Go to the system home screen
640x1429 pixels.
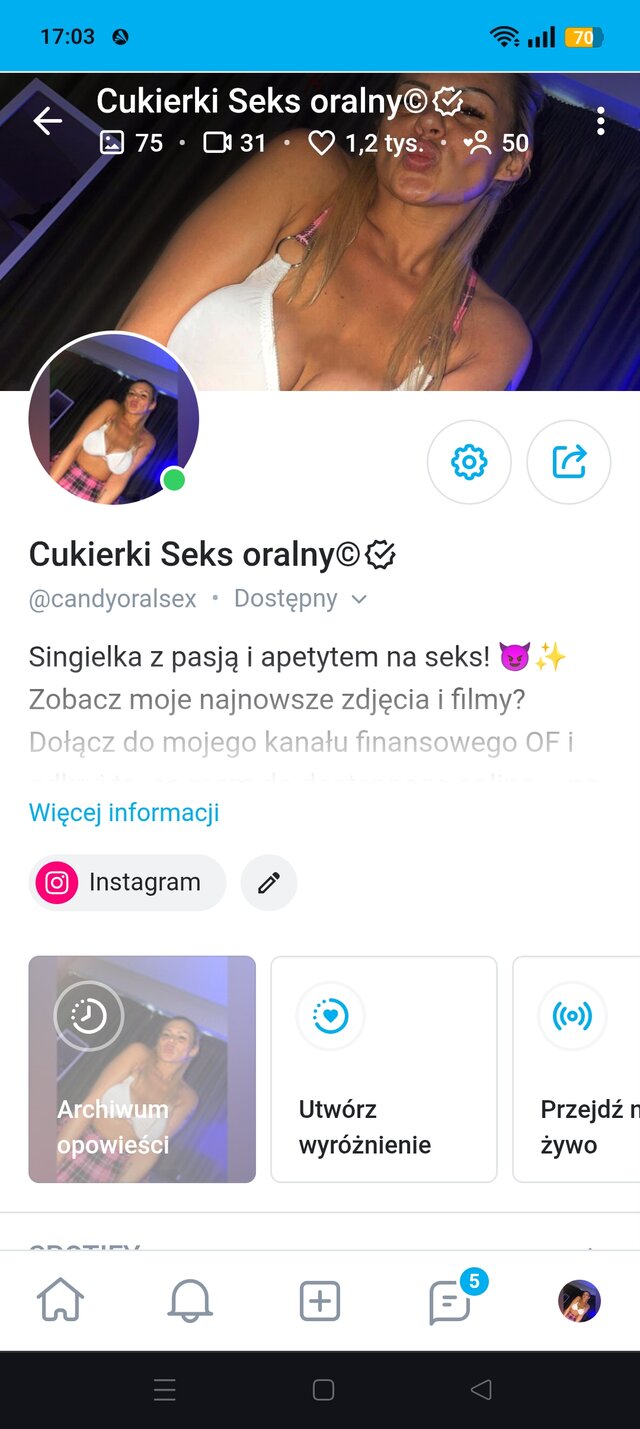tap(322, 1390)
